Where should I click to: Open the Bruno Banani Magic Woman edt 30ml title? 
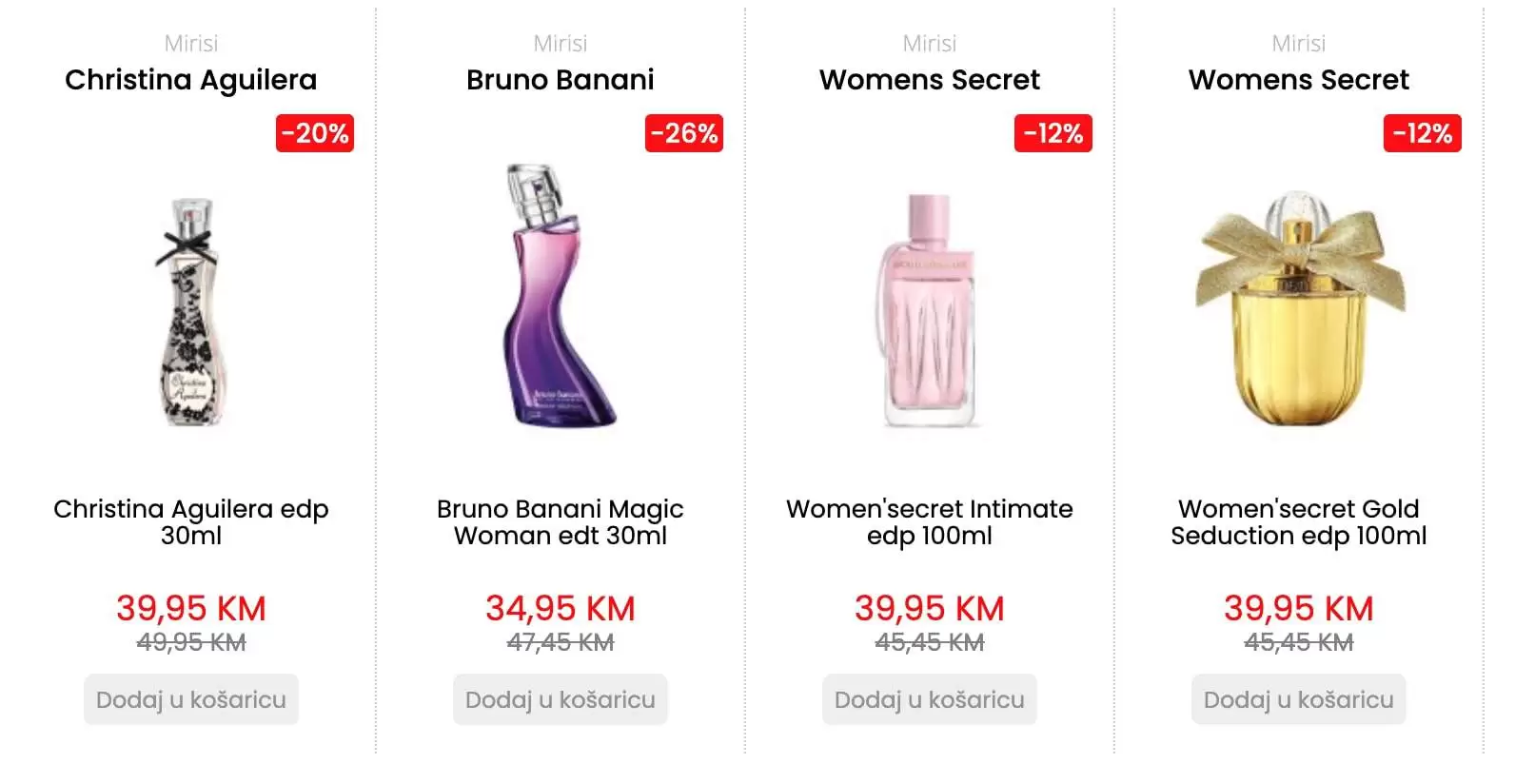(x=560, y=521)
